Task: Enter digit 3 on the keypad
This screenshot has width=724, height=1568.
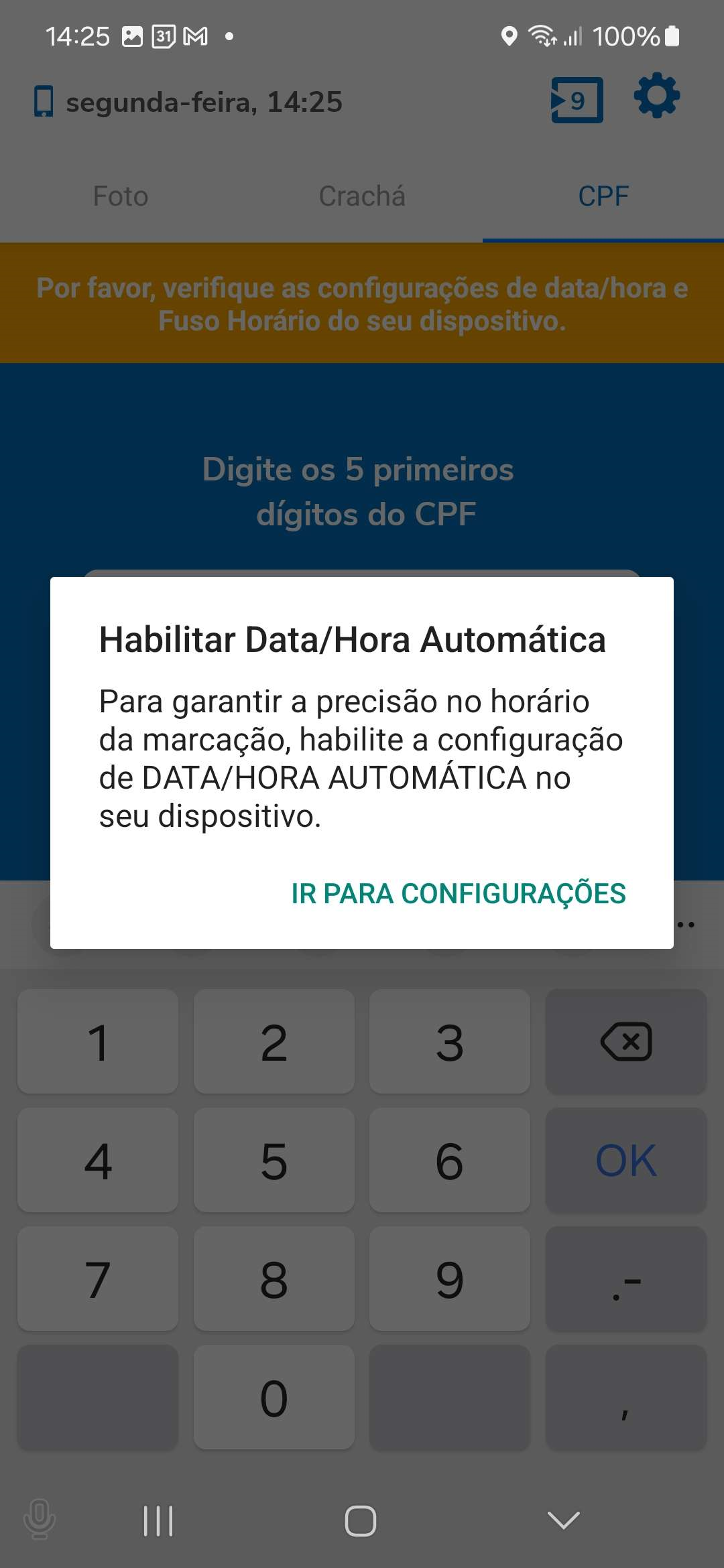Action: (x=449, y=1042)
